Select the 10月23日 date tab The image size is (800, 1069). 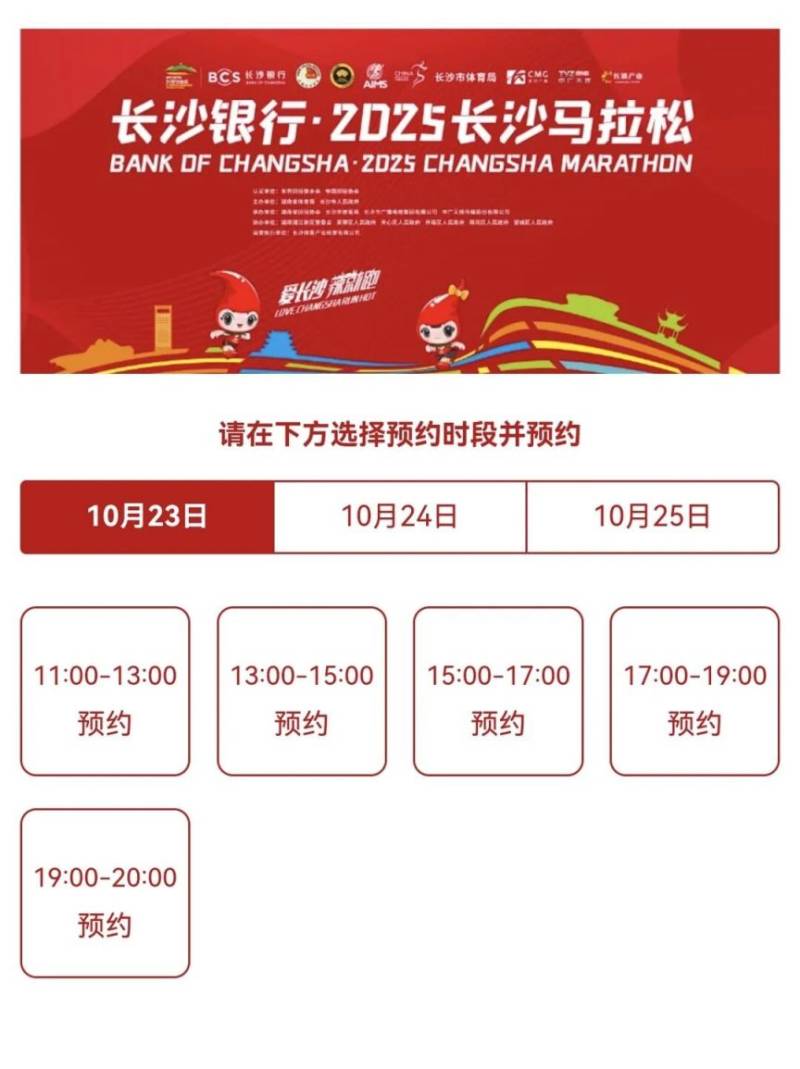pos(147,517)
